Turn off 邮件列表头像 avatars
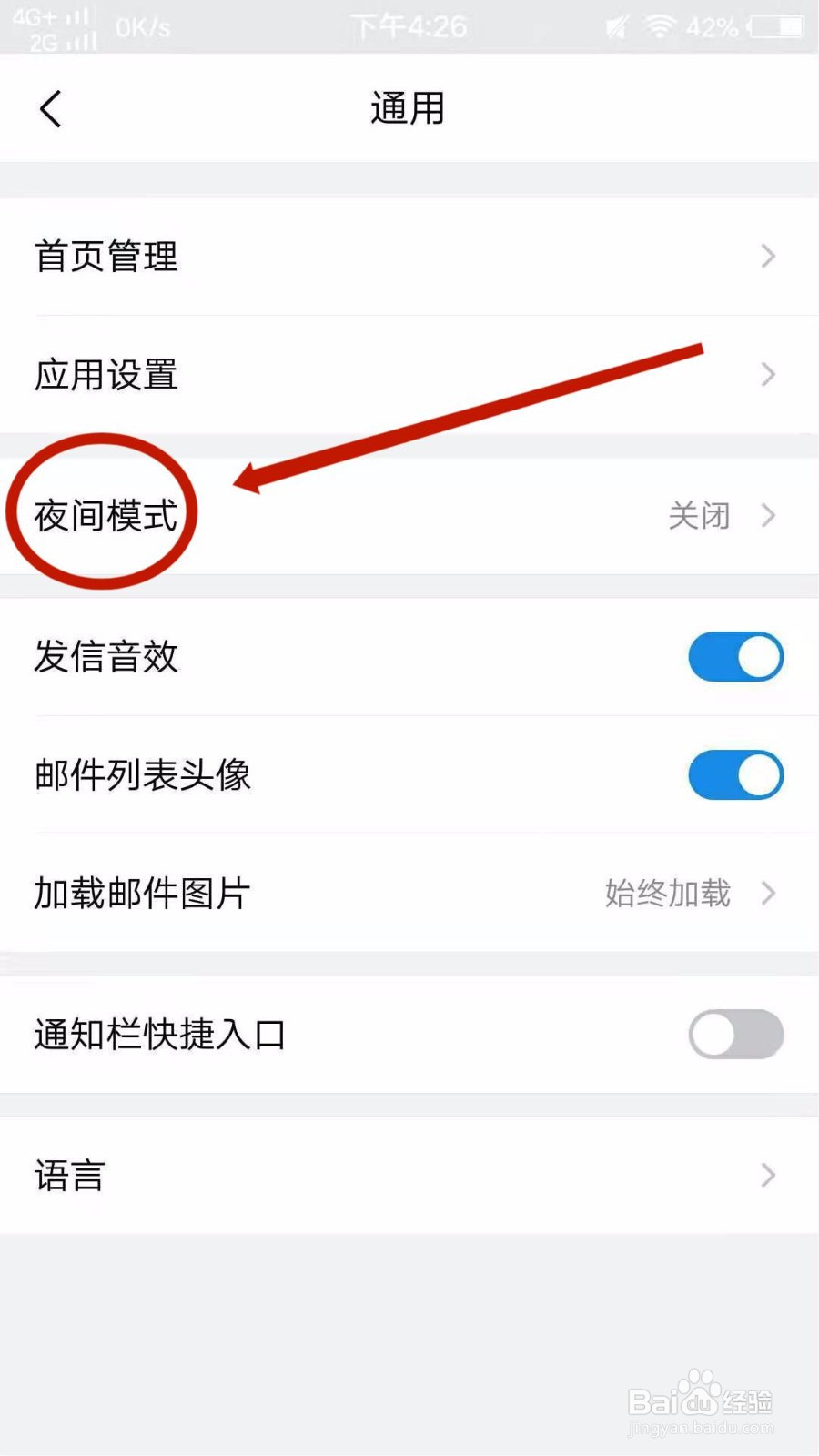The height and width of the screenshot is (1456, 819). [x=735, y=775]
